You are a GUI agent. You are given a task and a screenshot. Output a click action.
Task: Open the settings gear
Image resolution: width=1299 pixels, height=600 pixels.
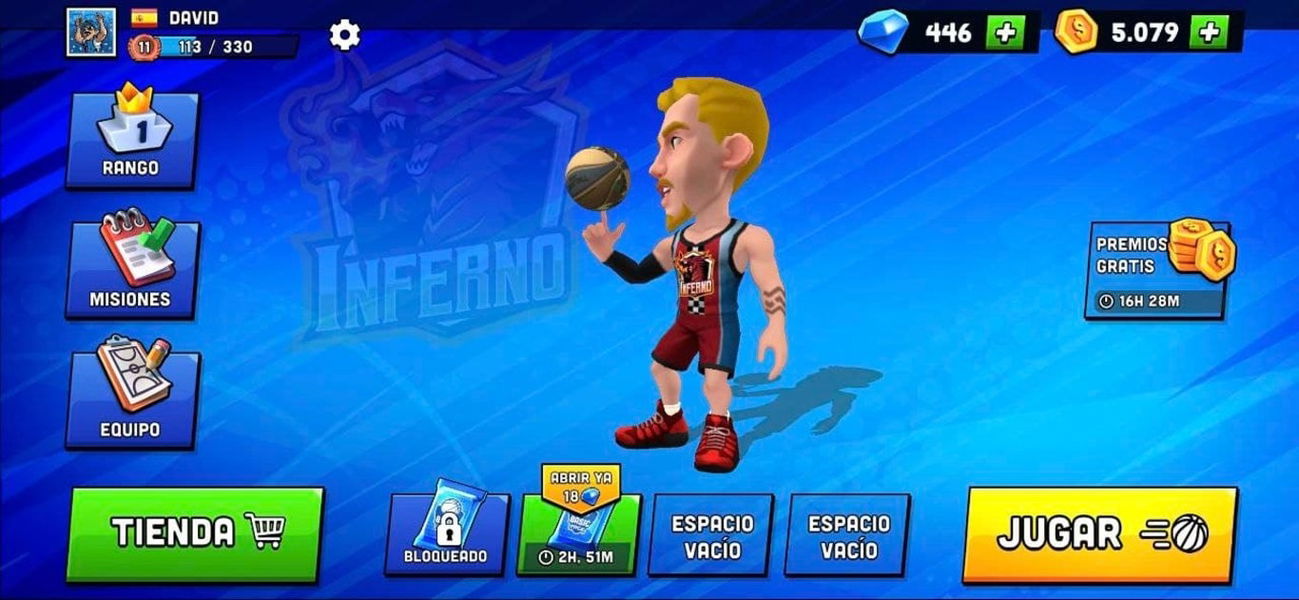(344, 35)
